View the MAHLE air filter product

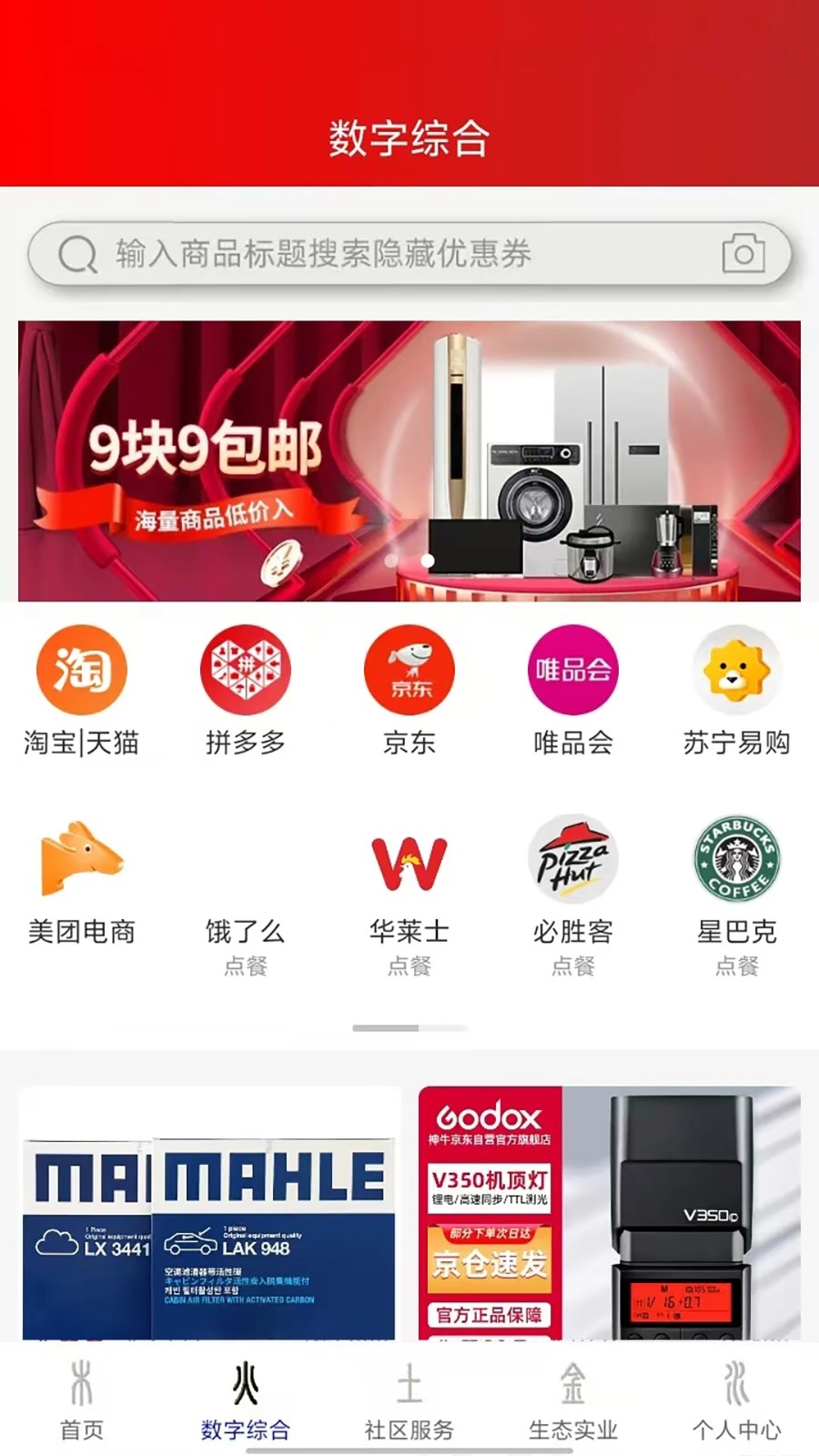click(x=210, y=1213)
